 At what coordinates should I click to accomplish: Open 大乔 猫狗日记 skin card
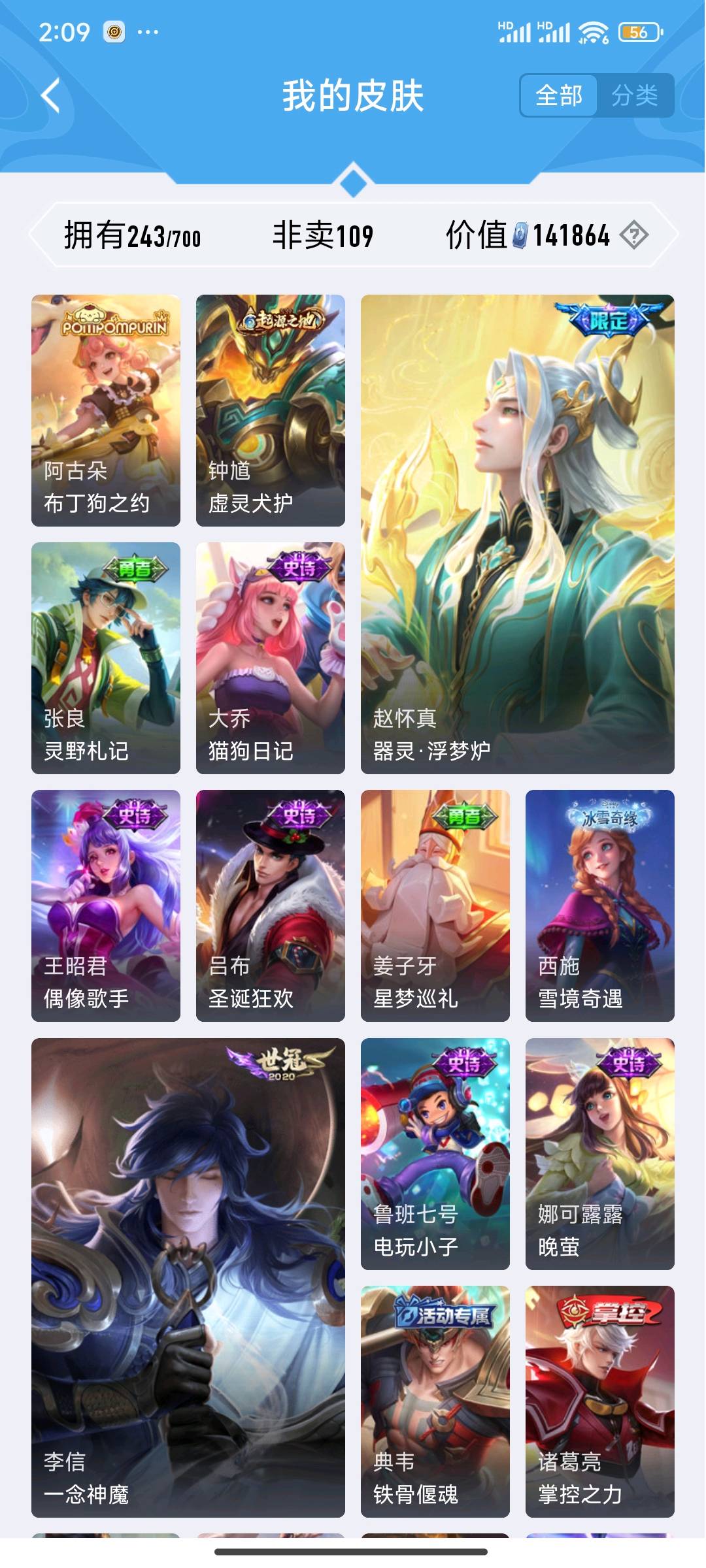pos(271,658)
